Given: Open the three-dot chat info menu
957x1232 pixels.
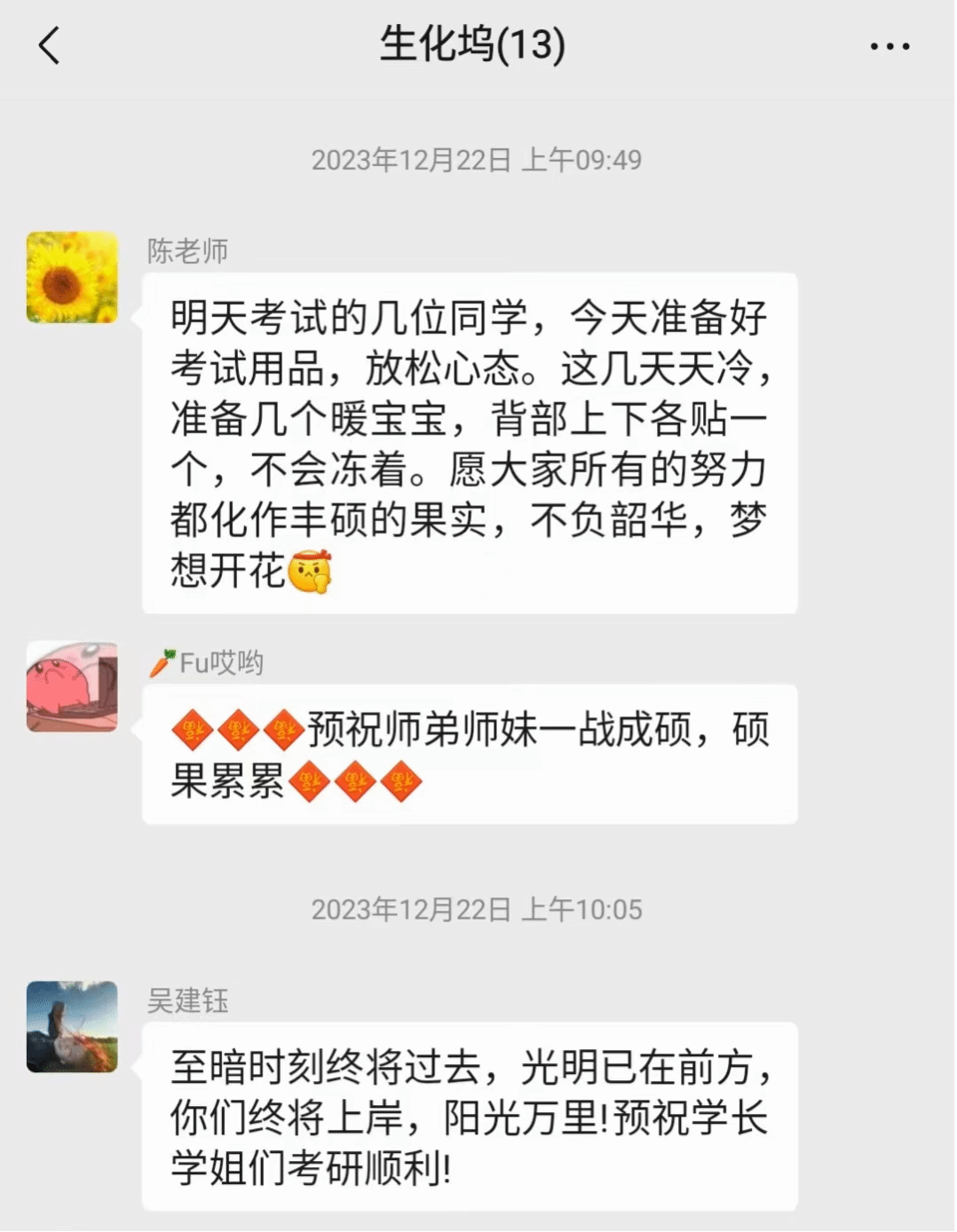Looking at the screenshot, I should tap(890, 46).
